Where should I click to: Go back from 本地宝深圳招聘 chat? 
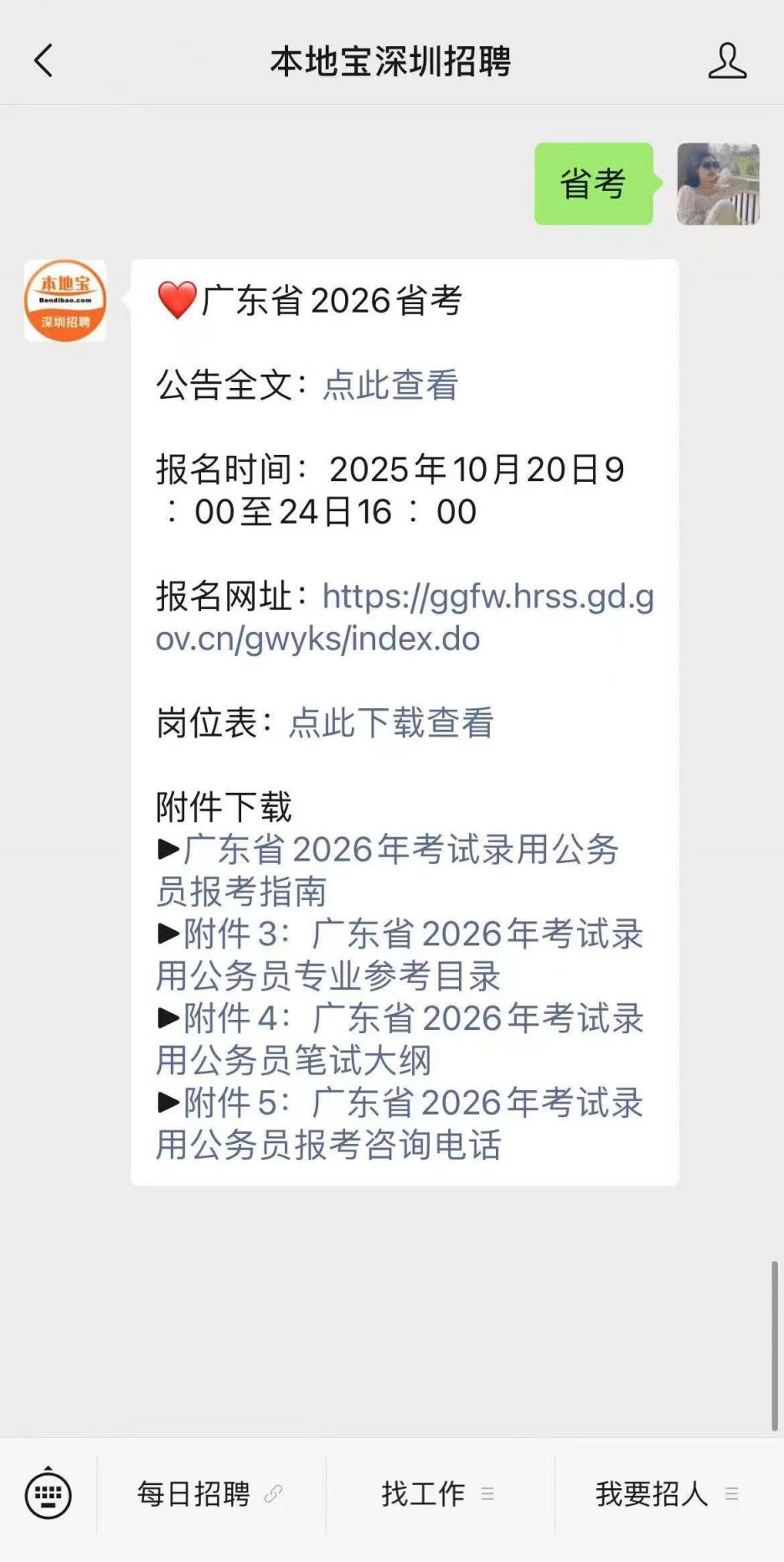(x=44, y=61)
